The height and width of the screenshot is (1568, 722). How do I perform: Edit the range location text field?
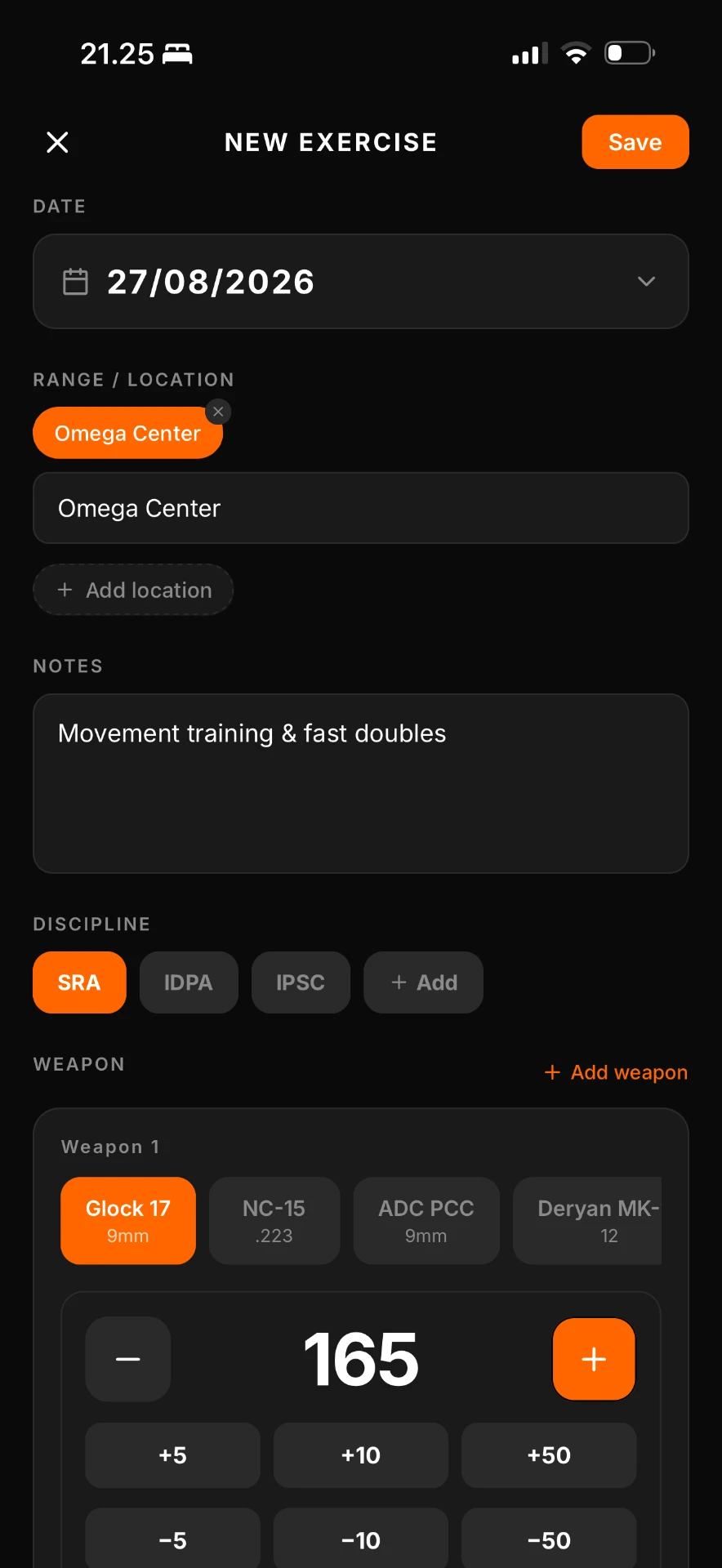coord(361,508)
